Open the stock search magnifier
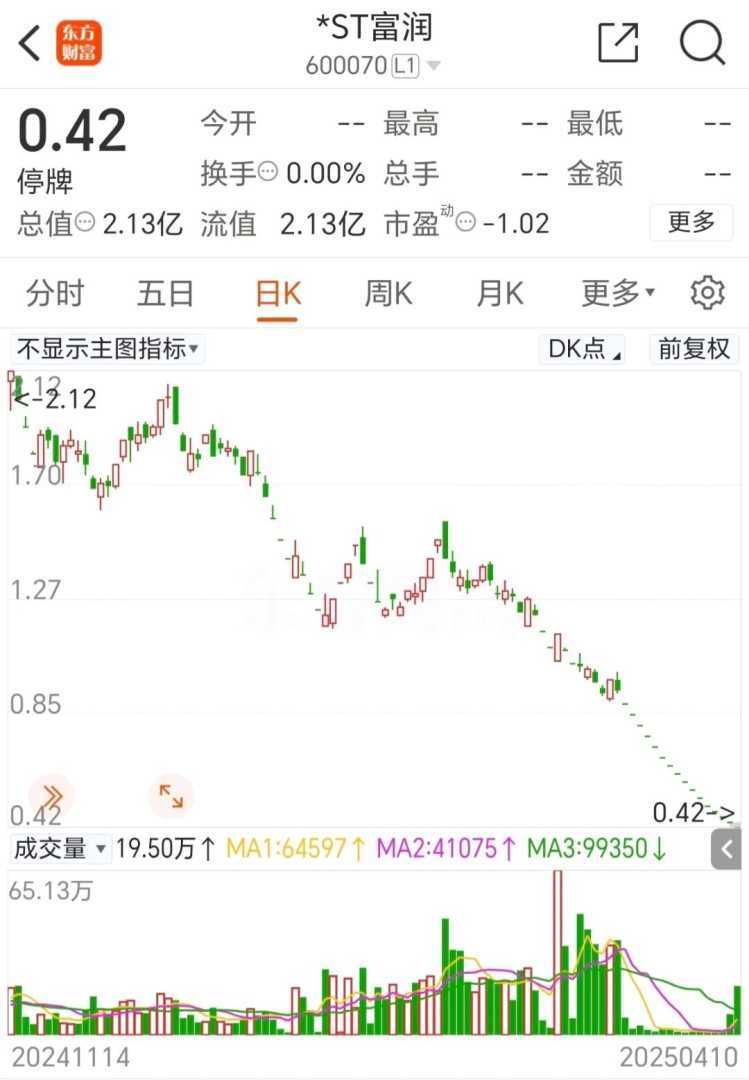749x1080 pixels. pos(702,43)
